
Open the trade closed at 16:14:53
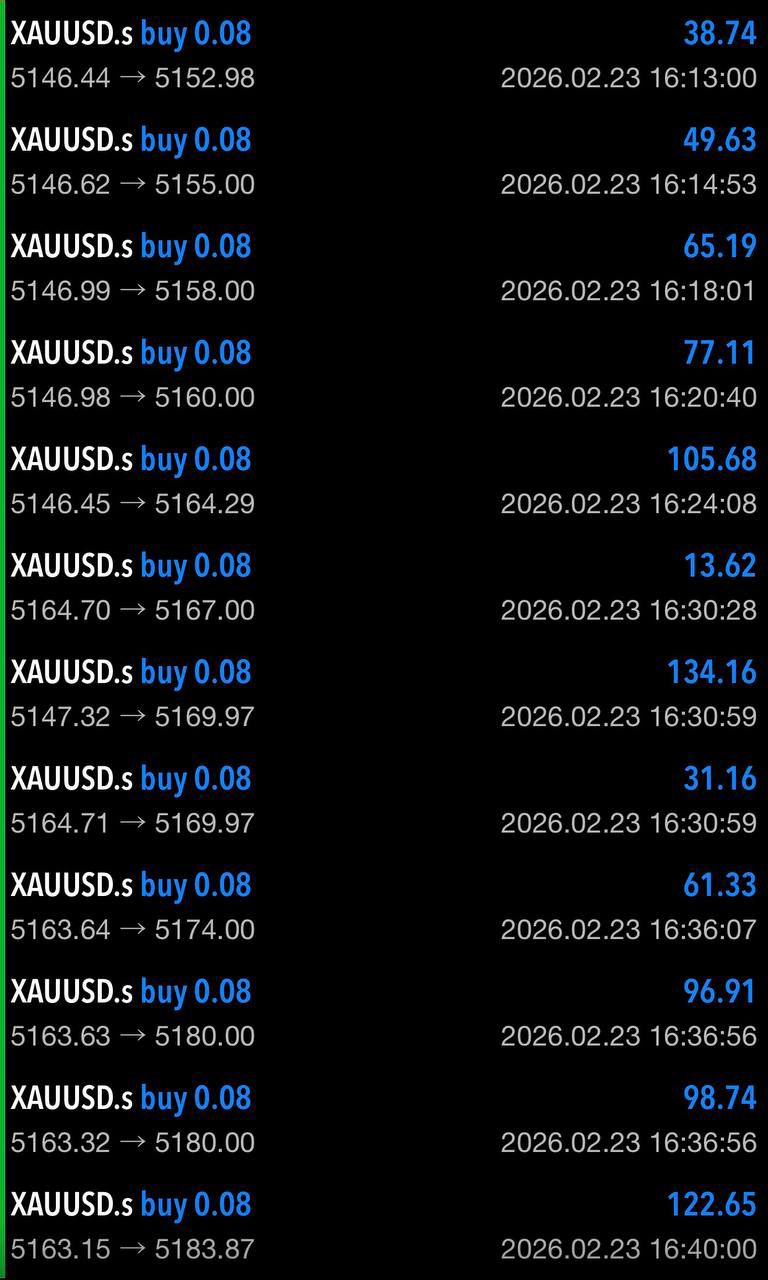point(384,161)
